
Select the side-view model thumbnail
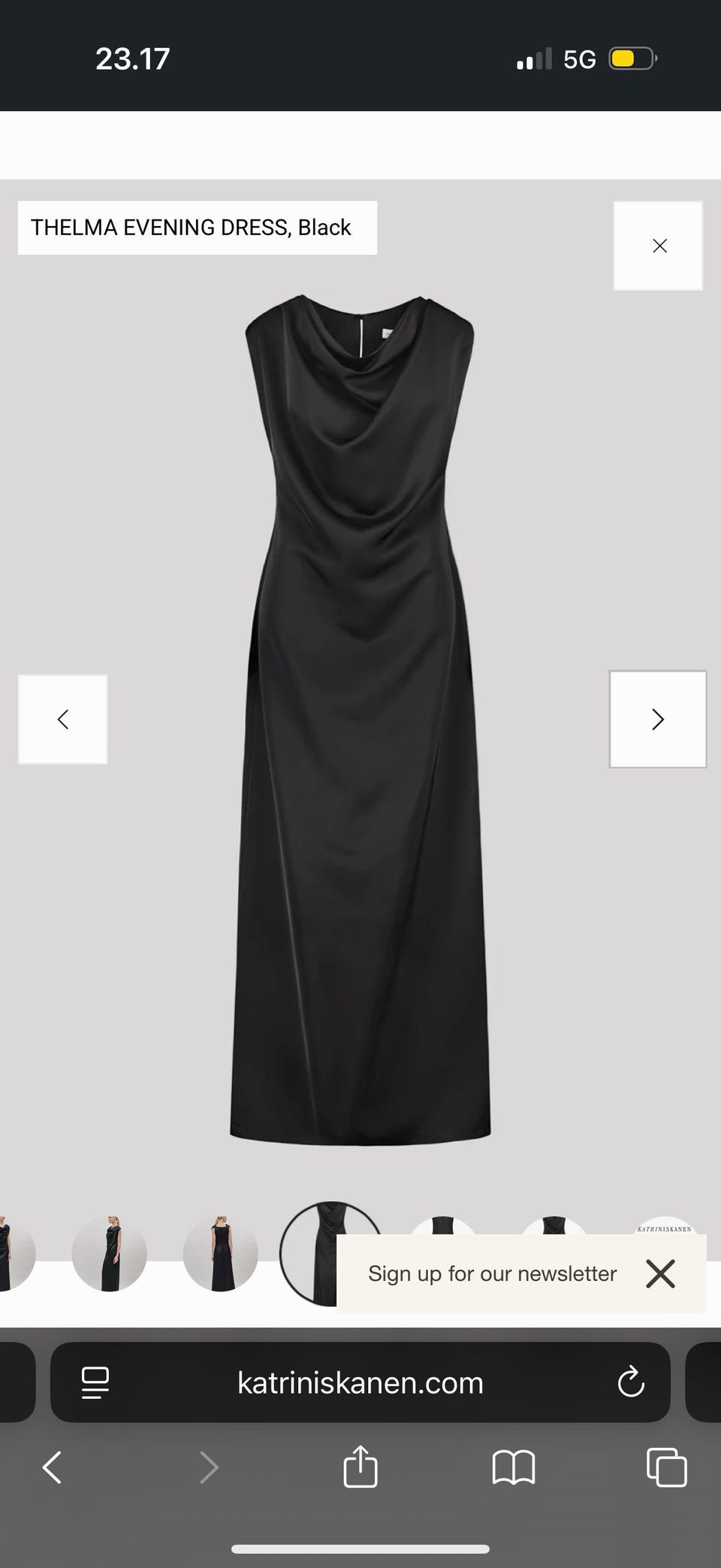[110, 1253]
